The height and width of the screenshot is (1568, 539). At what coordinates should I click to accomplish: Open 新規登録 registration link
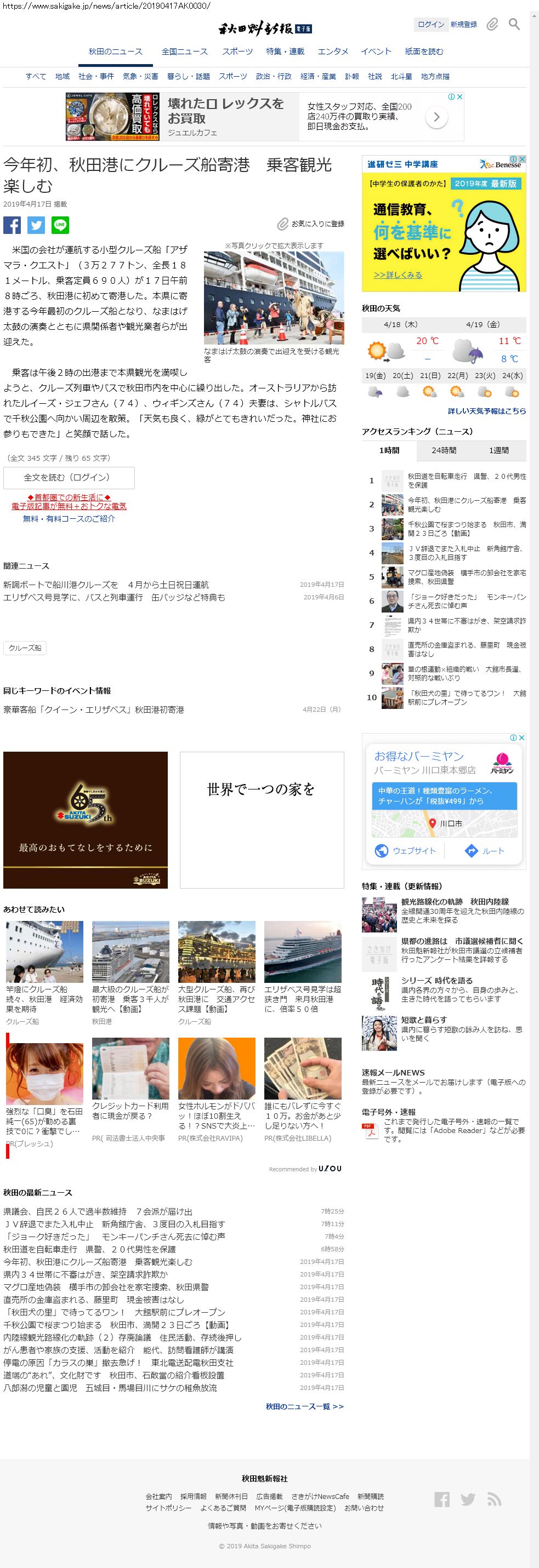(x=463, y=24)
